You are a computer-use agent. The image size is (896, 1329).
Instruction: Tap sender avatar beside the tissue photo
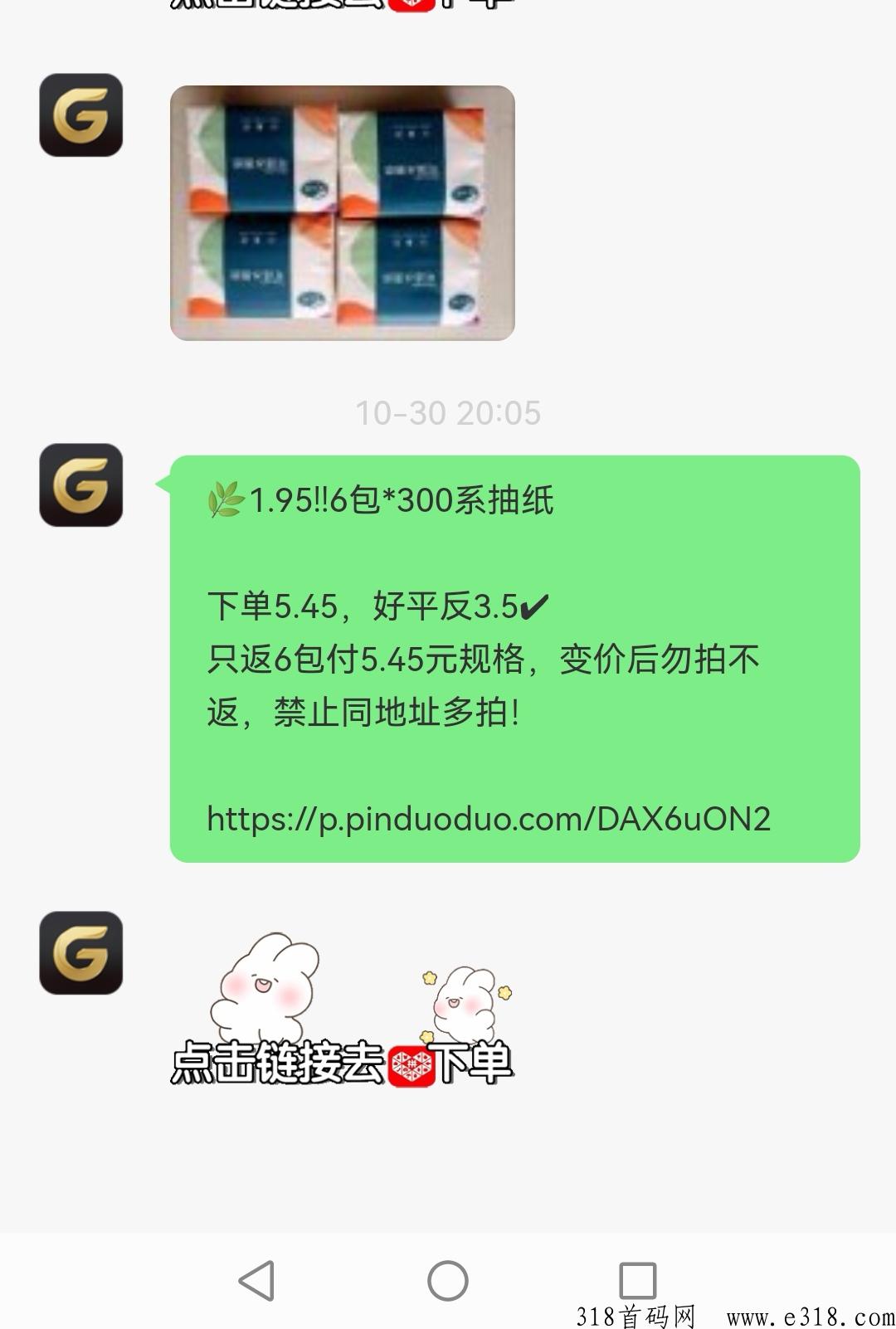[81, 115]
